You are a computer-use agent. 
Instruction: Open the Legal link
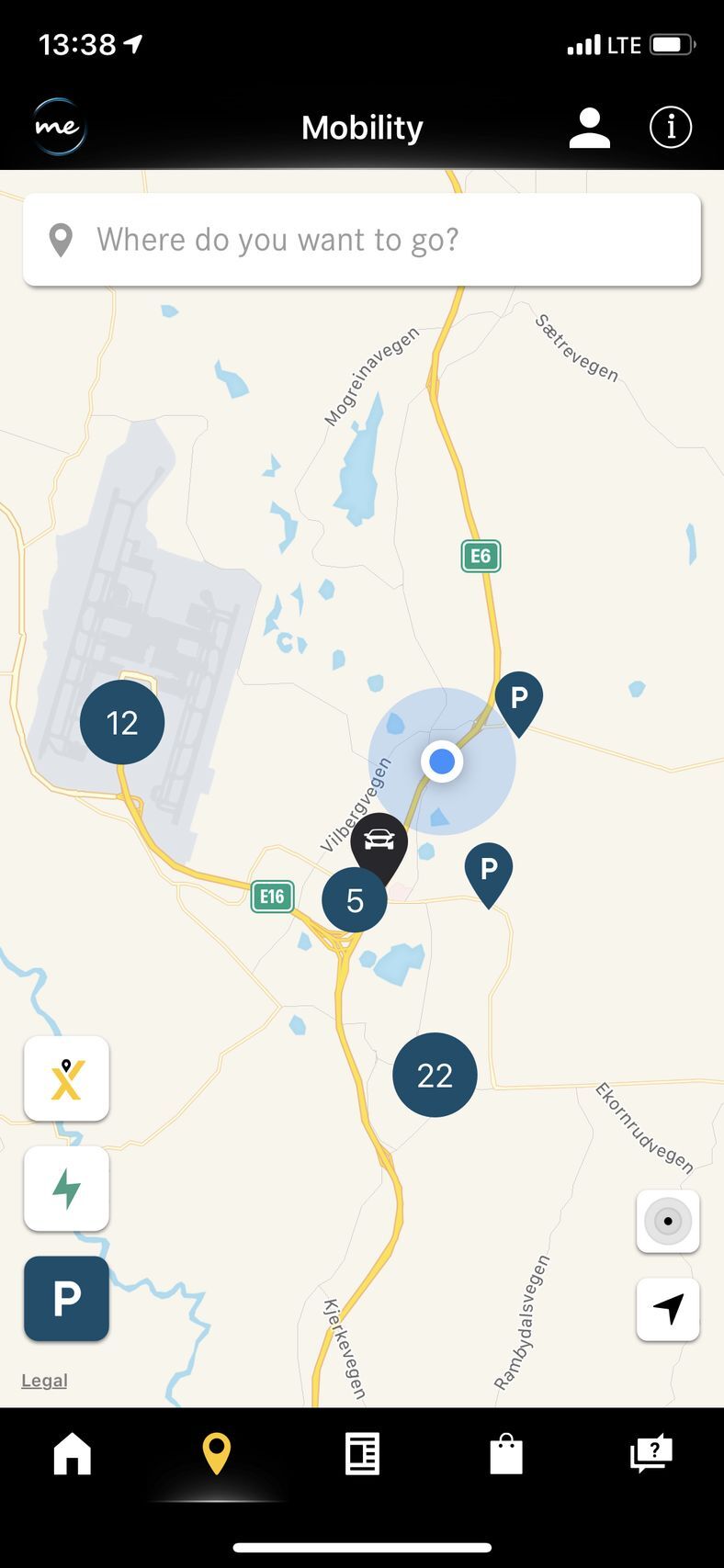click(x=44, y=1381)
